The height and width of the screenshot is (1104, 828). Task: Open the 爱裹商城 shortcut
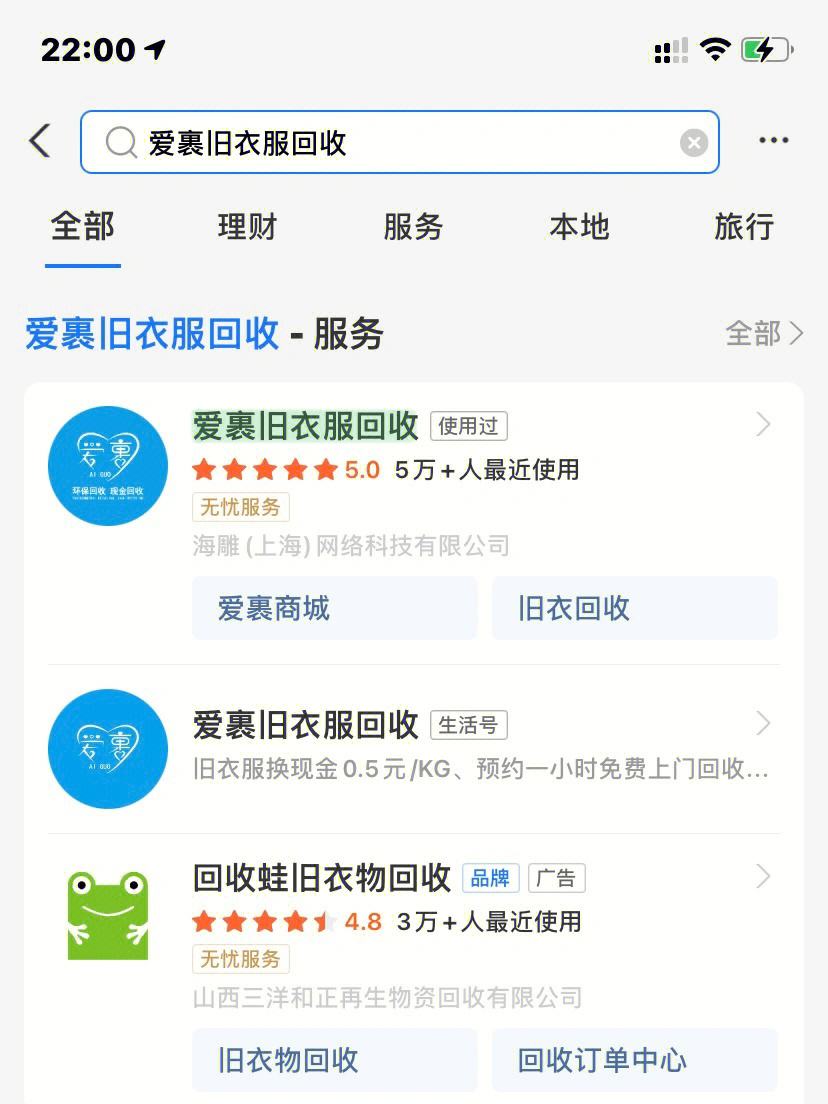334,608
